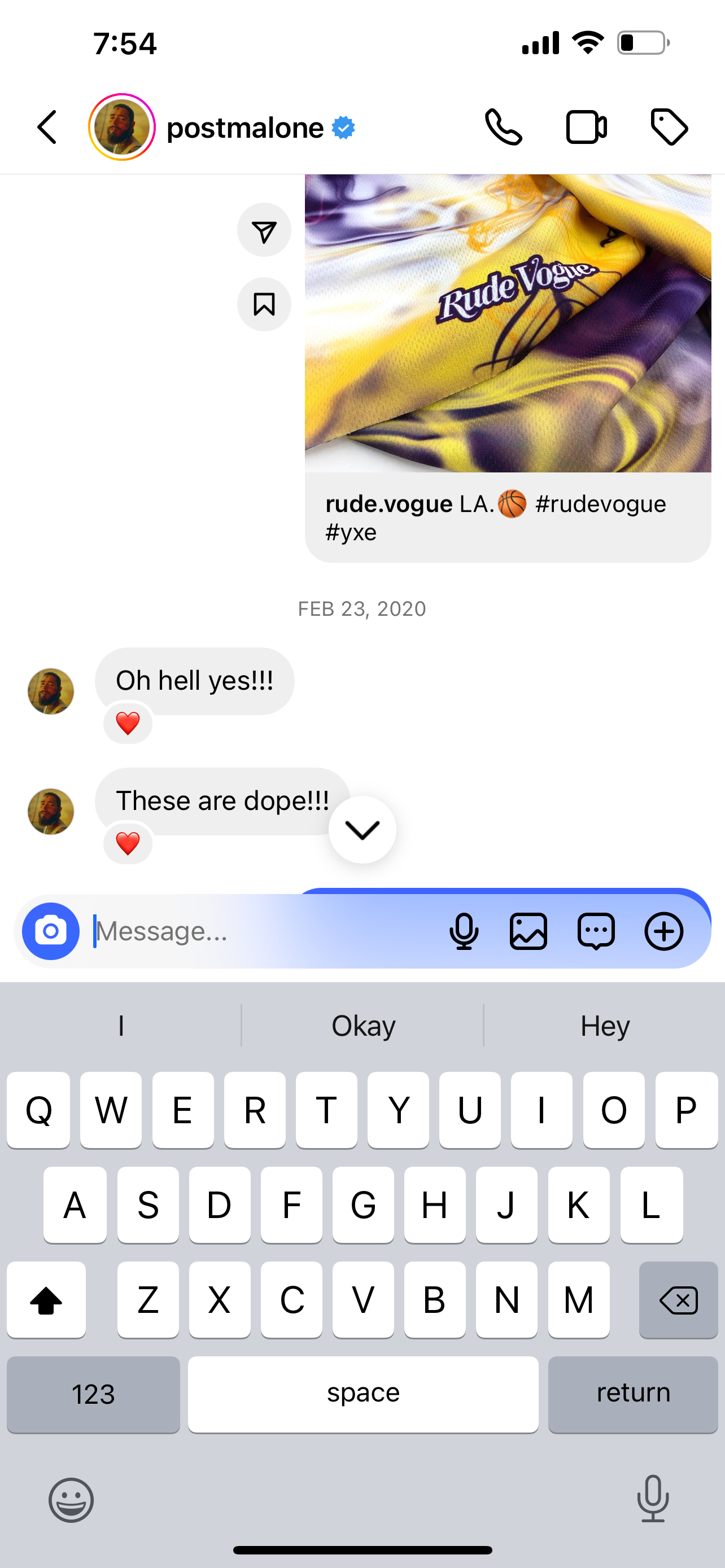Save the shared rude.vogue post
725x1568 pixels.
coord(264,304)
